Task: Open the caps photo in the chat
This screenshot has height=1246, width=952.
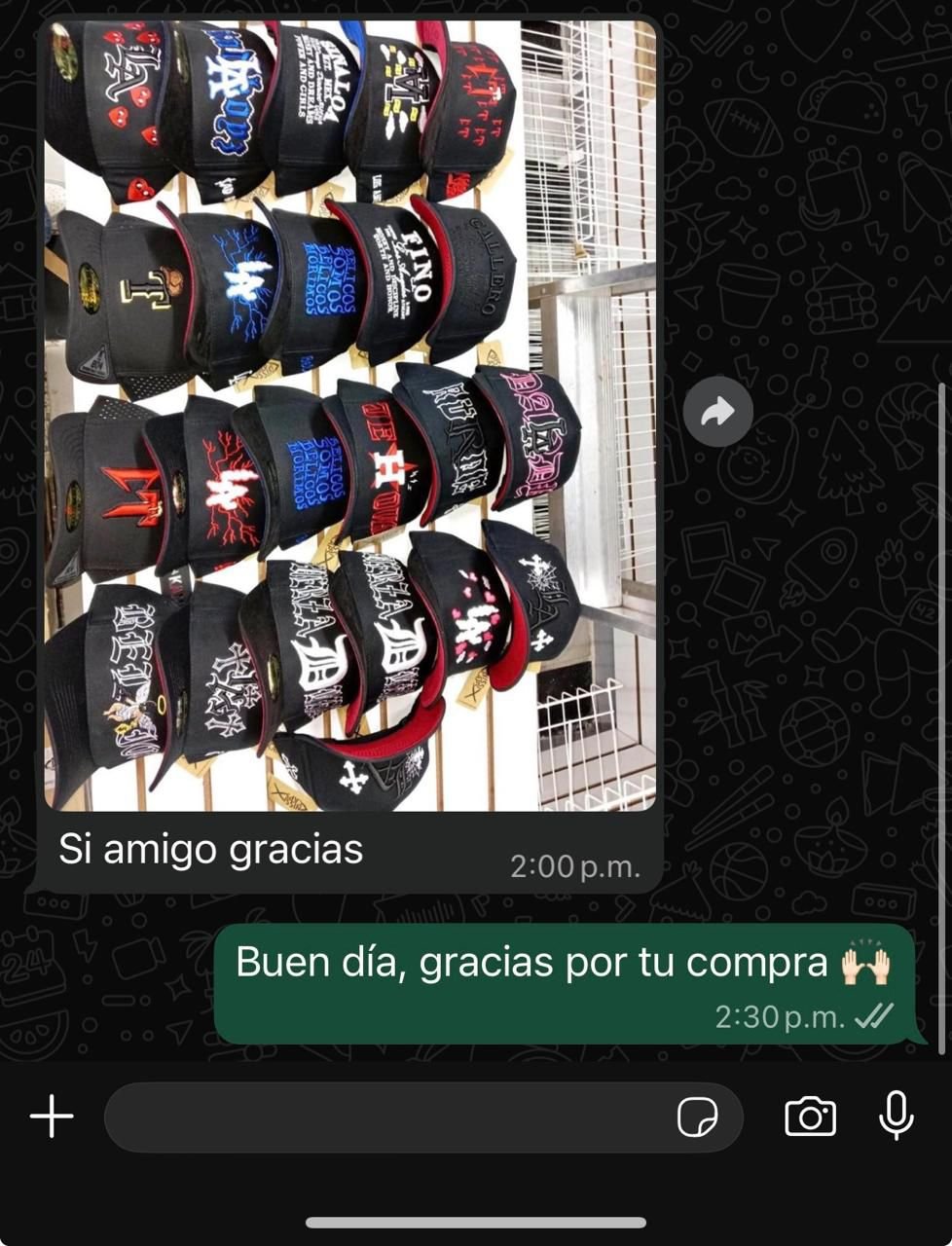Action: (x=350, y=417)
